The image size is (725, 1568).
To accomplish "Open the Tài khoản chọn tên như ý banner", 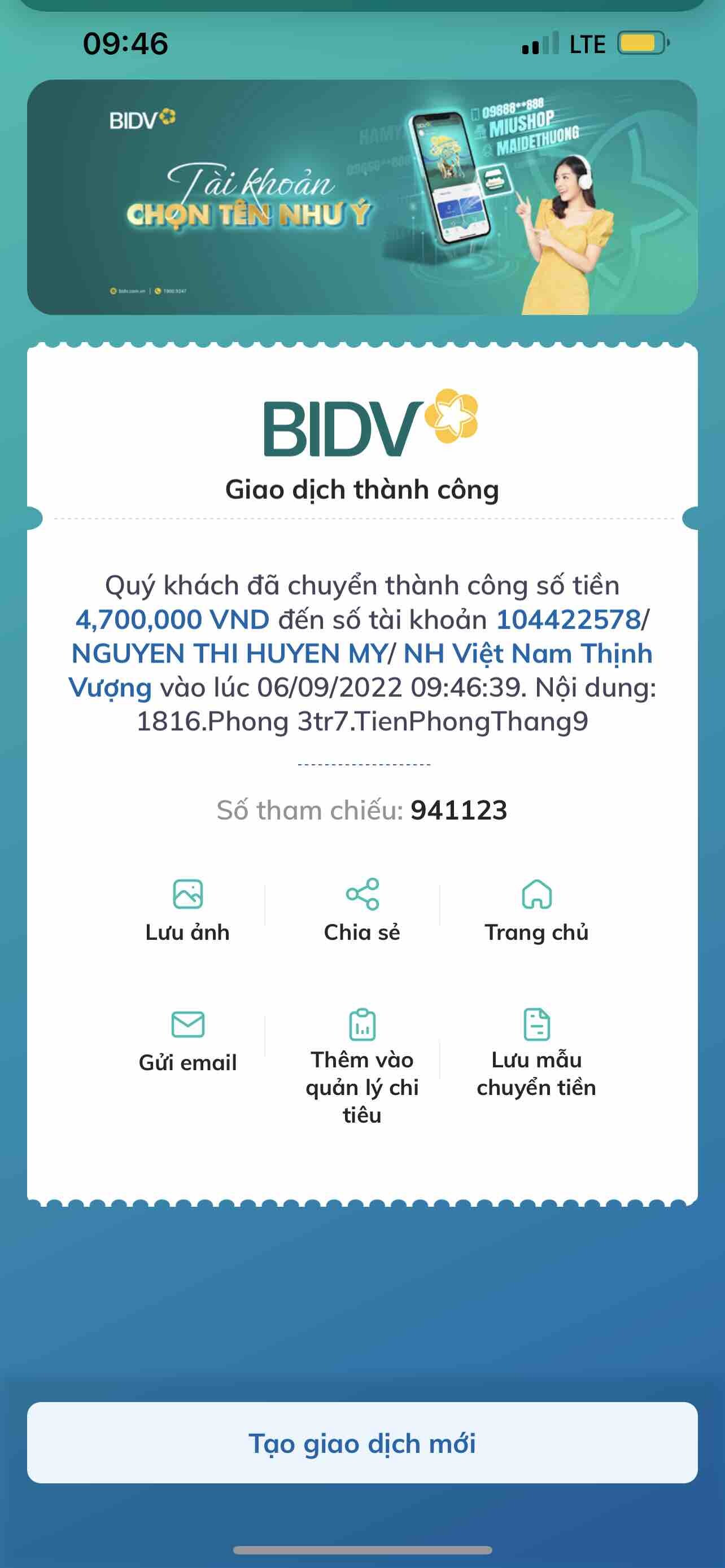I will coord(362,196).
